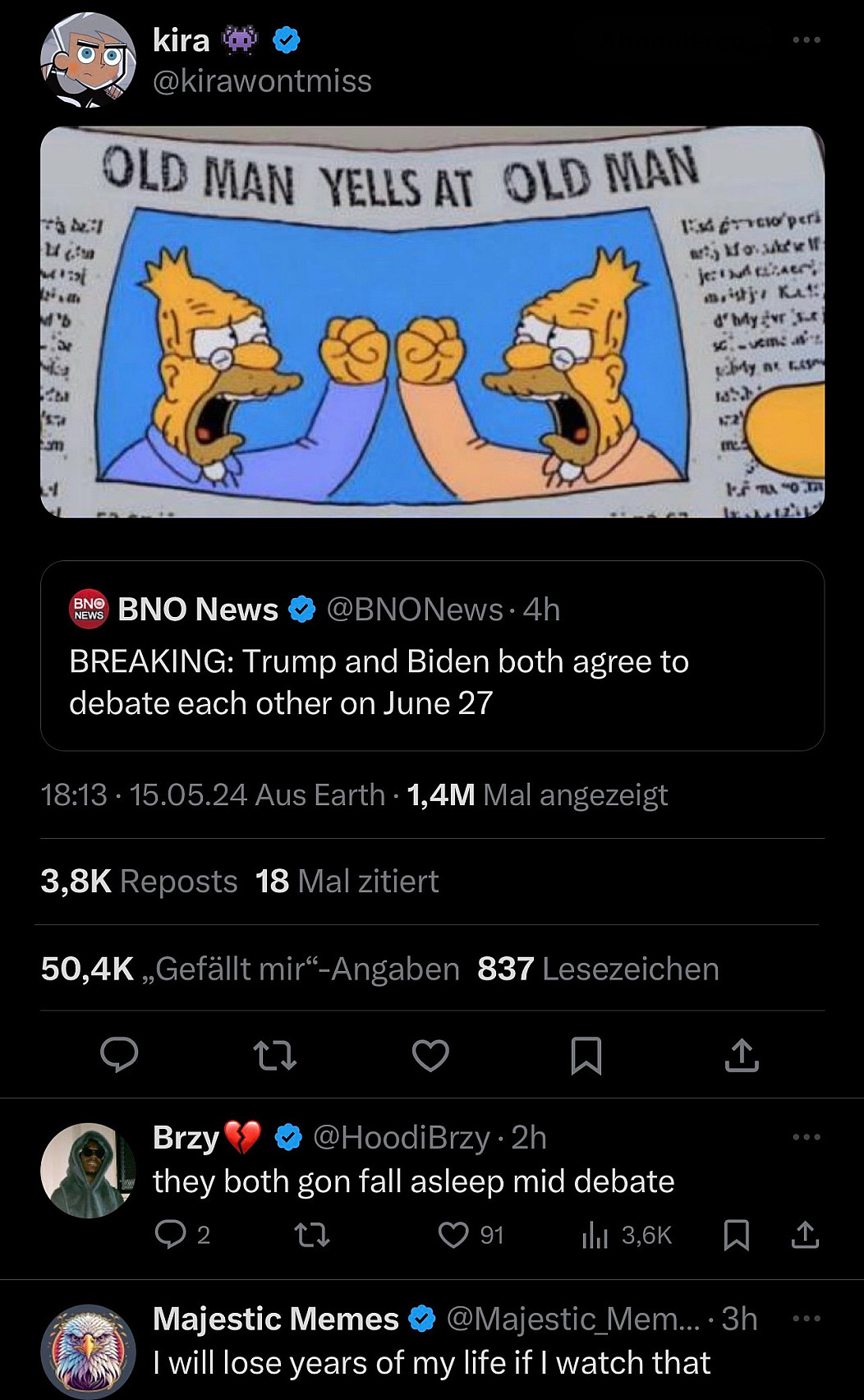Repost kira's post

pos(274,1055)
